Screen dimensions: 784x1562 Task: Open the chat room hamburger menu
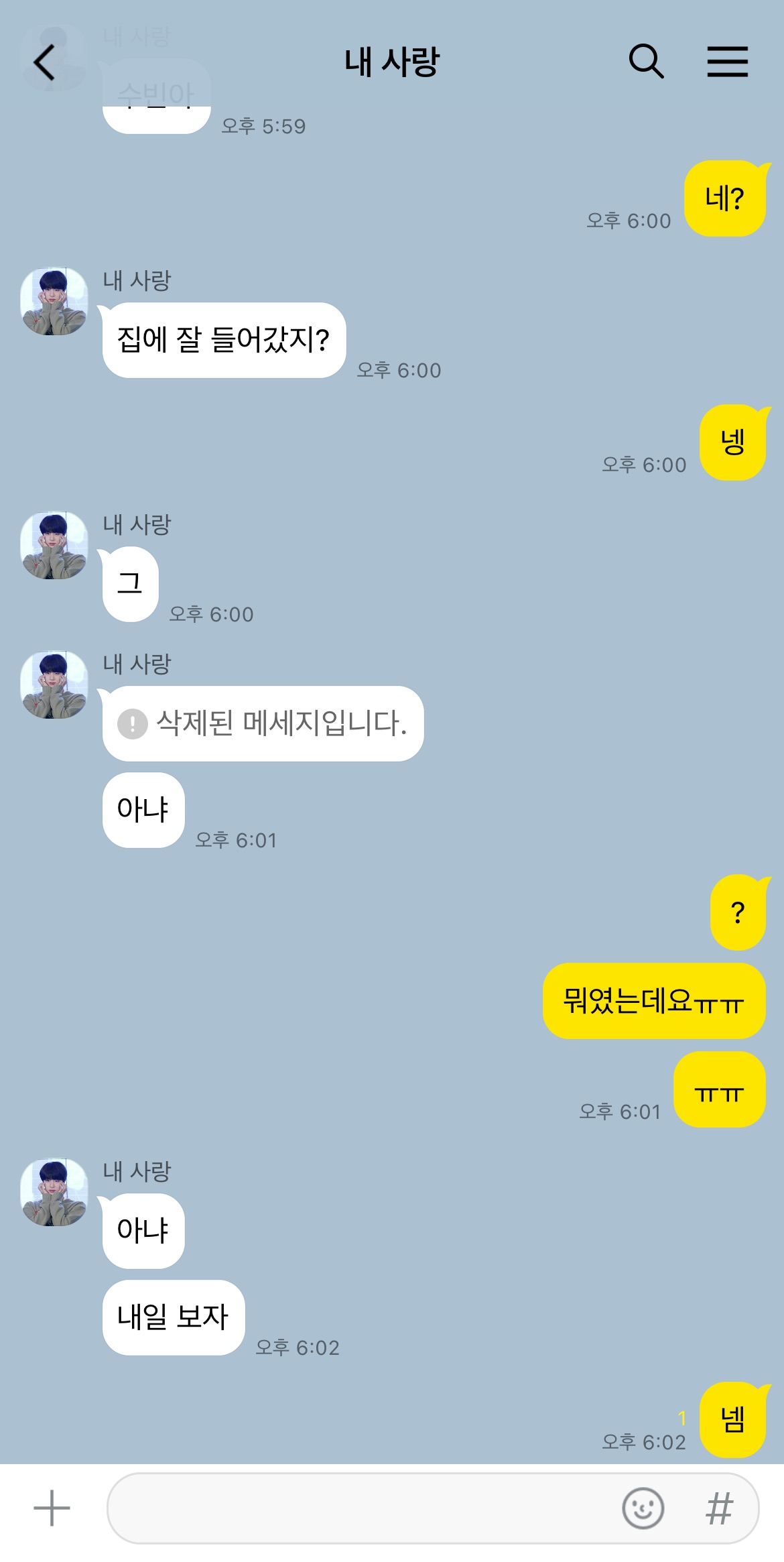point(727,62)
